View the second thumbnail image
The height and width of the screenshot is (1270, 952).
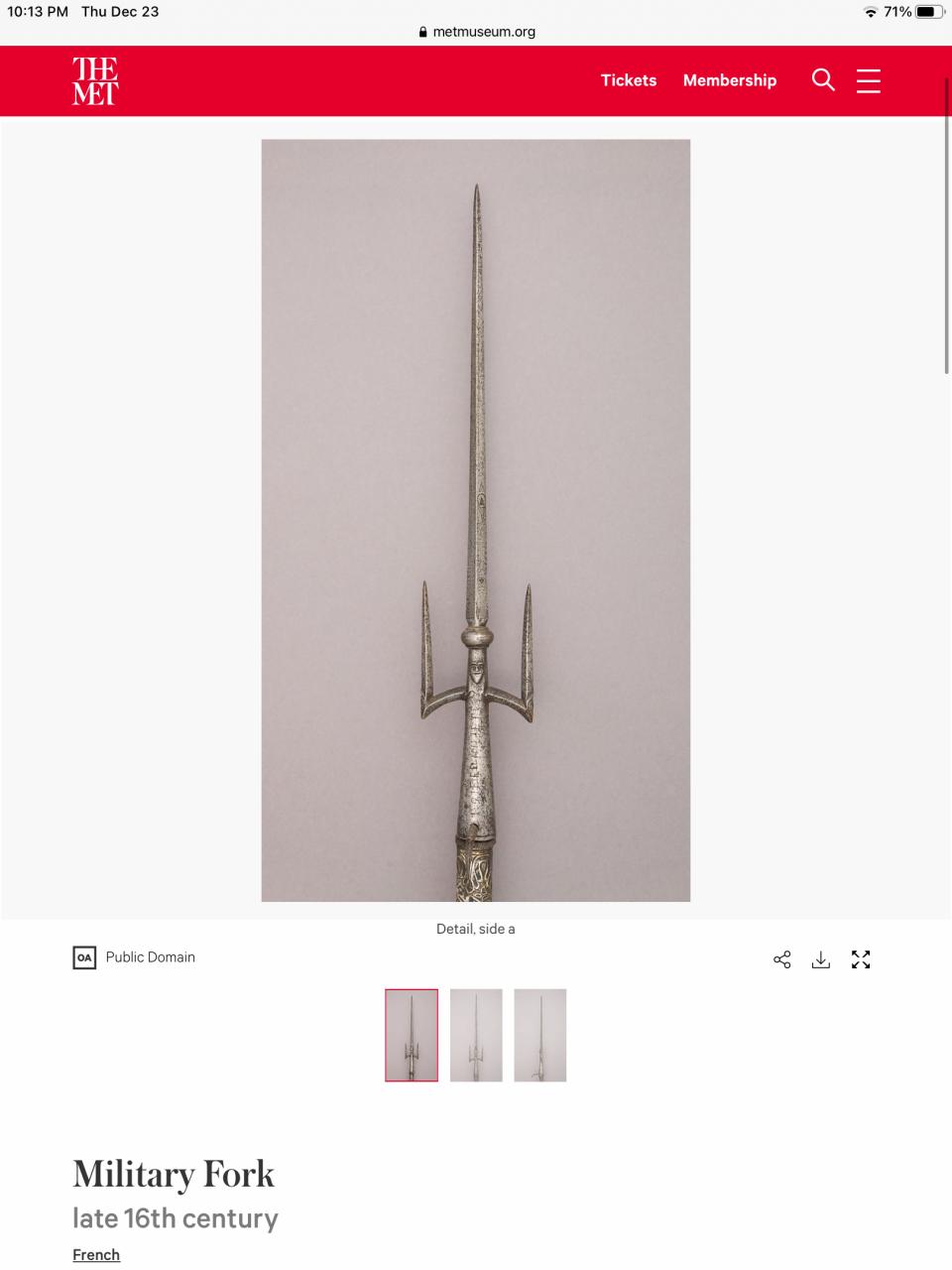pos(476,1035)
